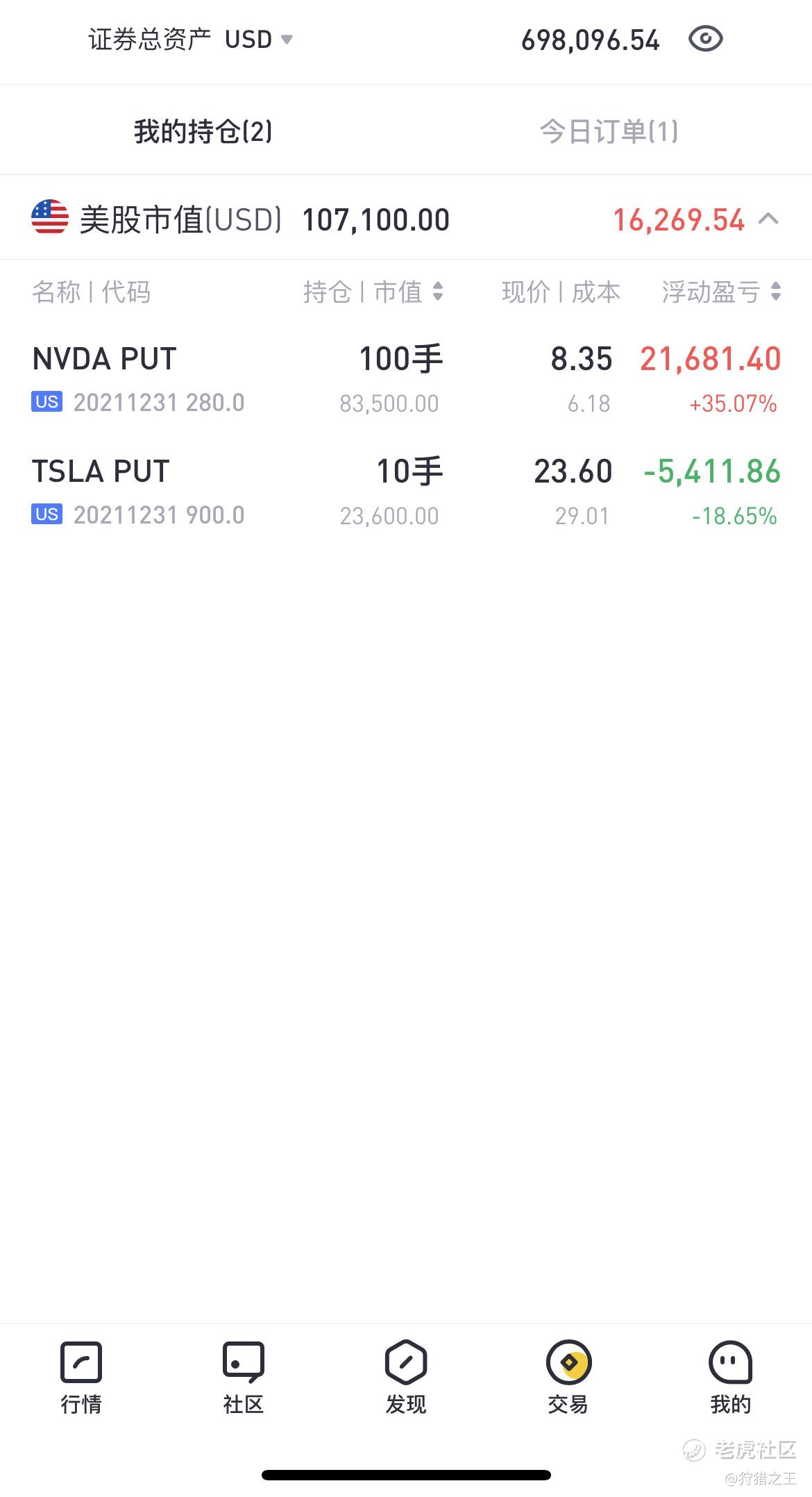812x1497 pixels.
Task: Open the USD currency dropdown
Action: (x=259, y=40)
